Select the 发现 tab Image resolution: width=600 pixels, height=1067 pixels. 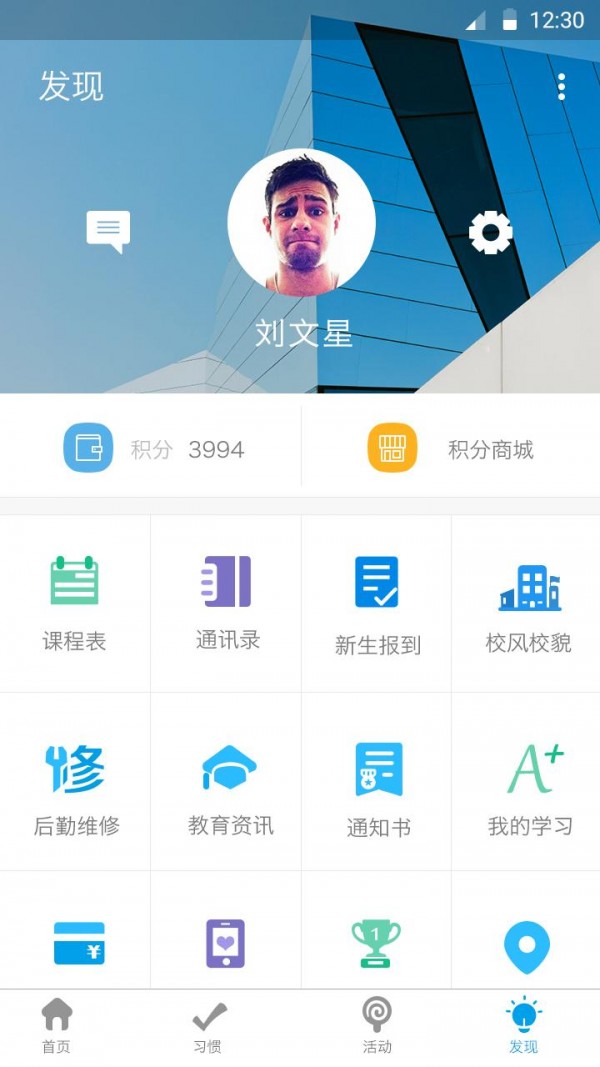point(523,1028)
